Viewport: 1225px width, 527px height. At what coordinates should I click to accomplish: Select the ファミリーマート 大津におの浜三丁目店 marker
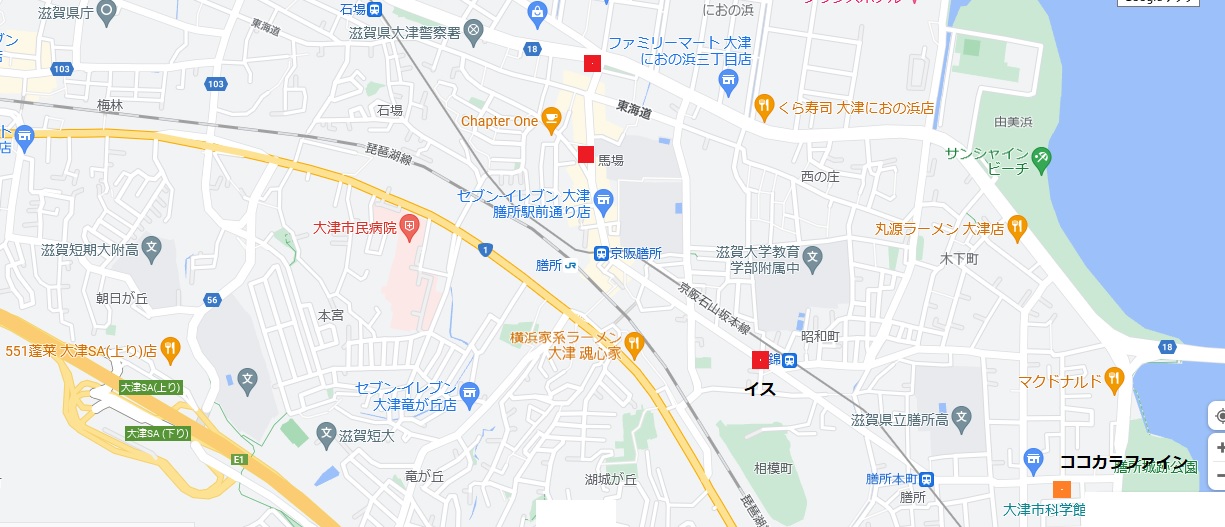729,79
